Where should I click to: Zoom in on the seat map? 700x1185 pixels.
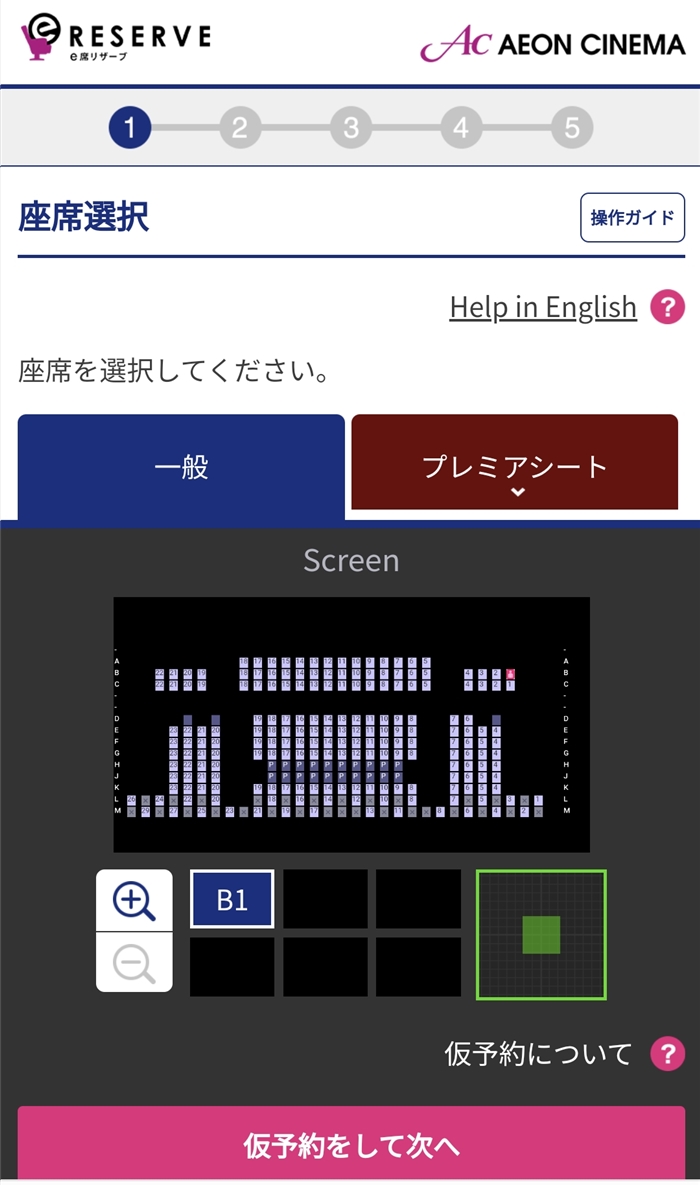[x=134, y=900]
